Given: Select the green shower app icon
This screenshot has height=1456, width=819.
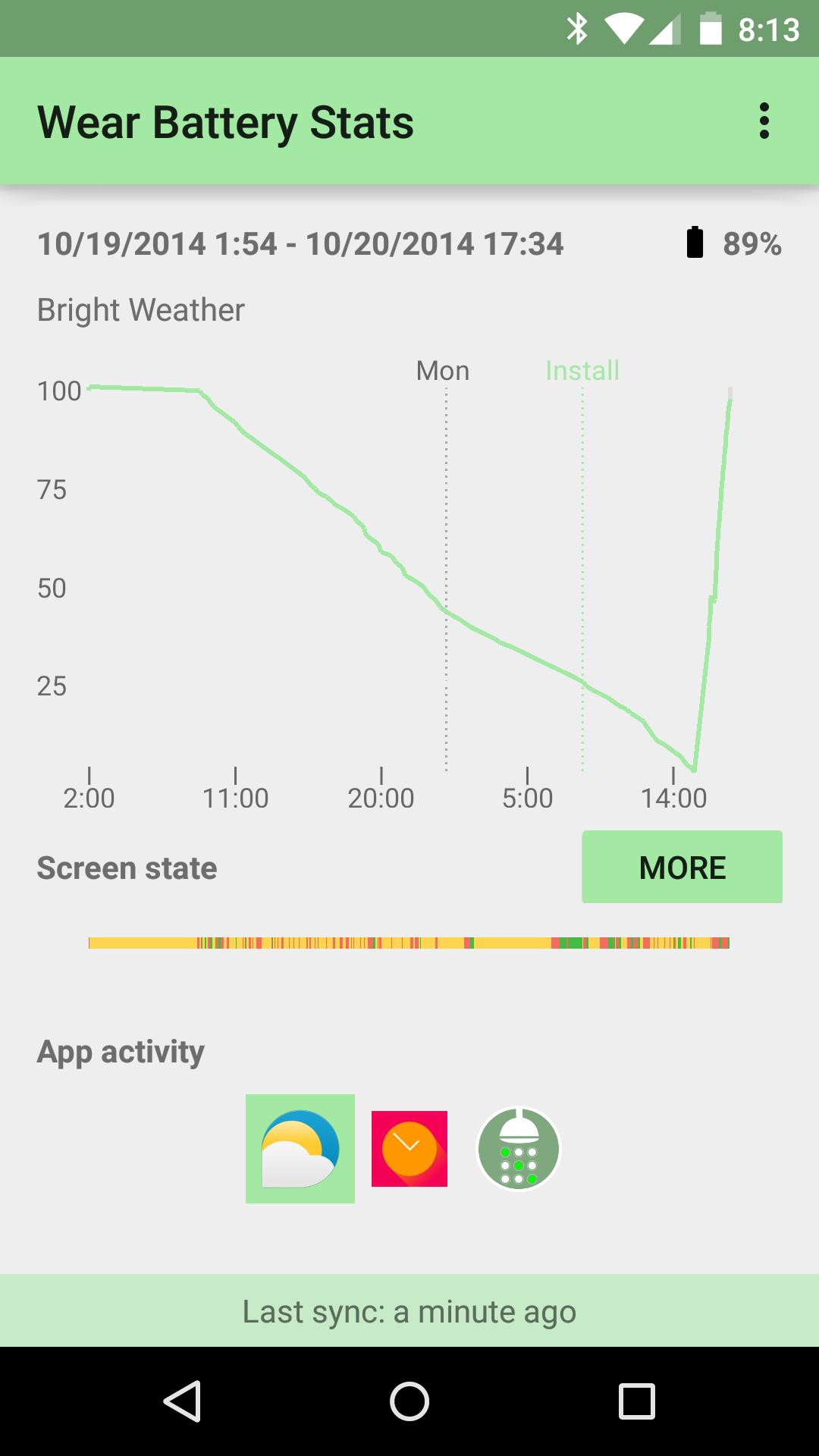Looking at the screenshot, I should tap(519, 1148).
